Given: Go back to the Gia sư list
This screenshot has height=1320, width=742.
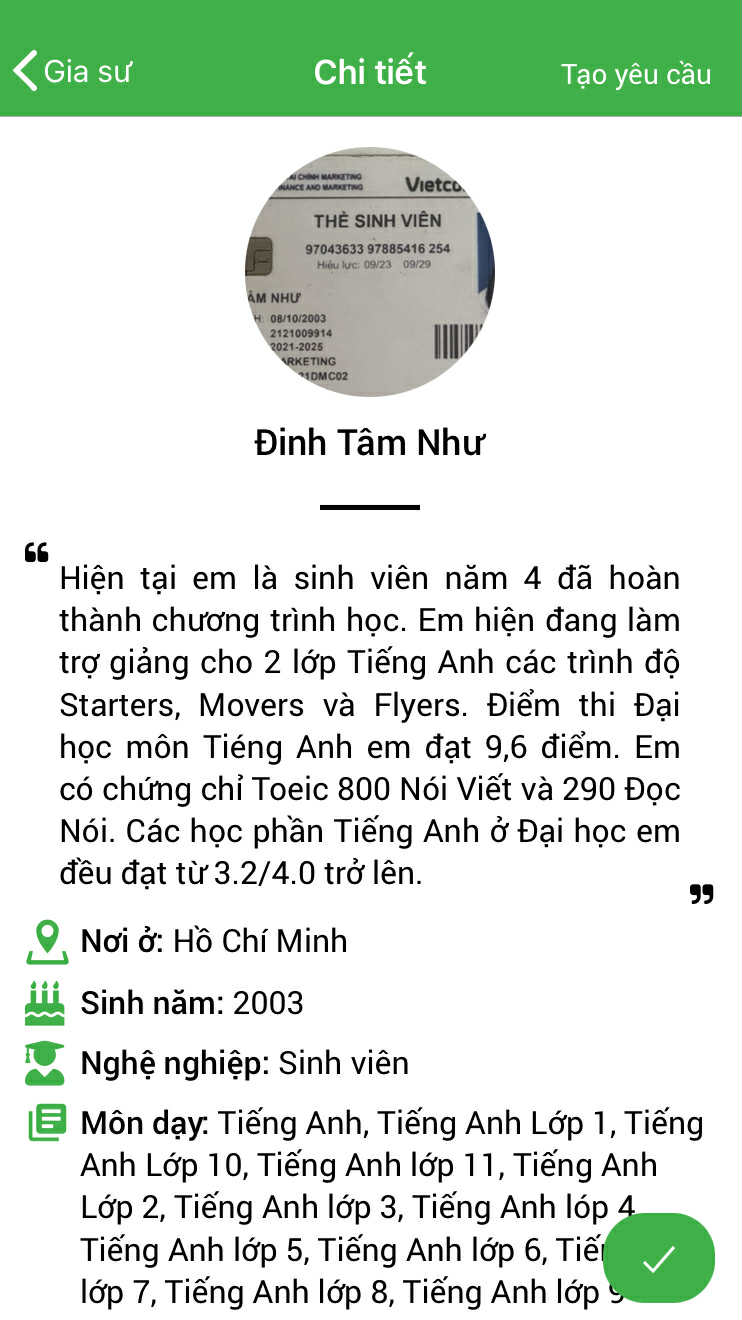Looking at the screenshot, I should (x=71, y=72).
